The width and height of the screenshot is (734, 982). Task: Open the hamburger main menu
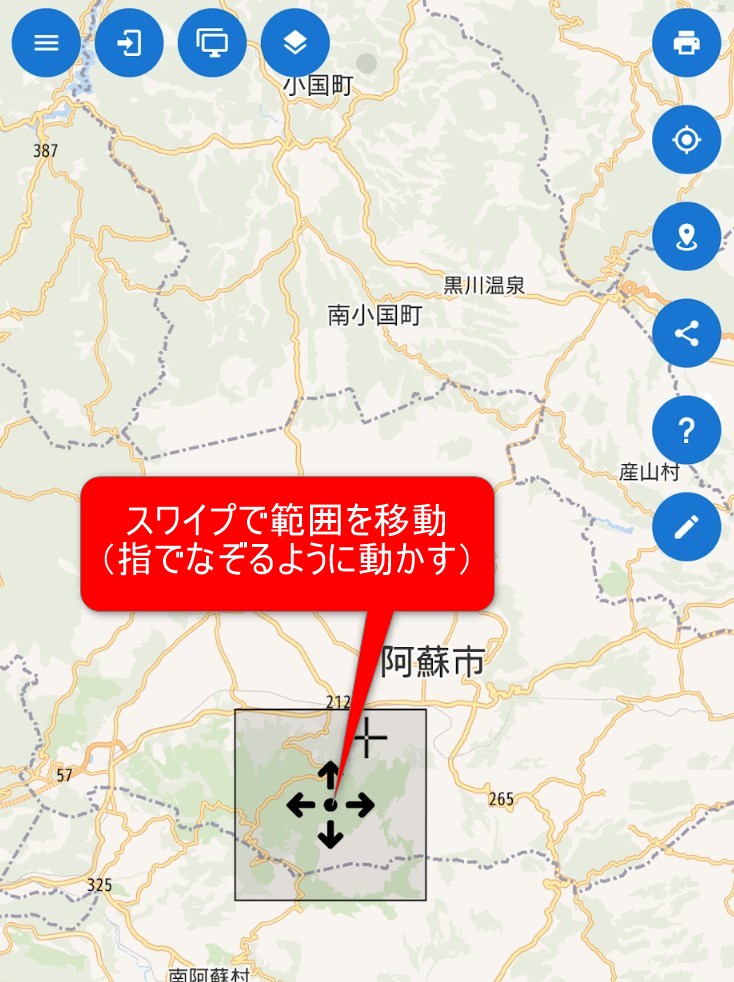point(46,43)
